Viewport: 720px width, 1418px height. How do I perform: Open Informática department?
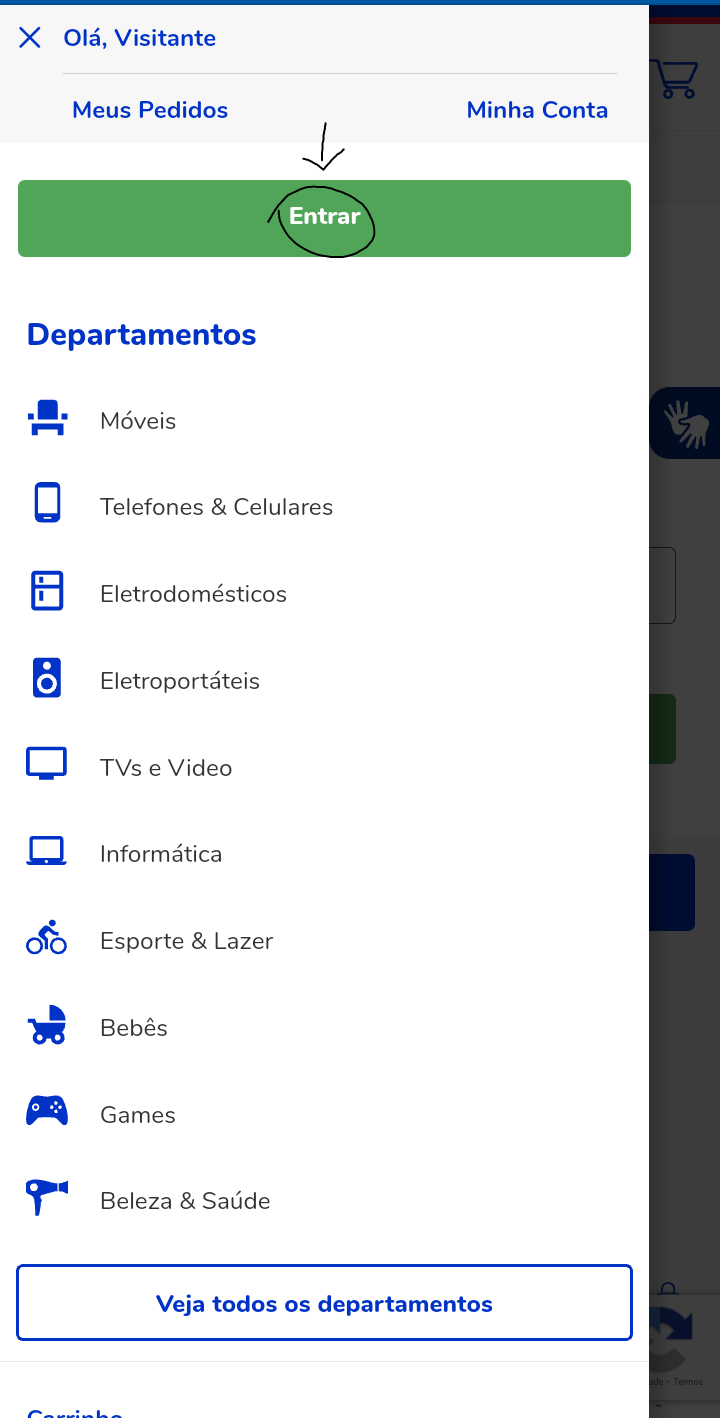(324, 854)
